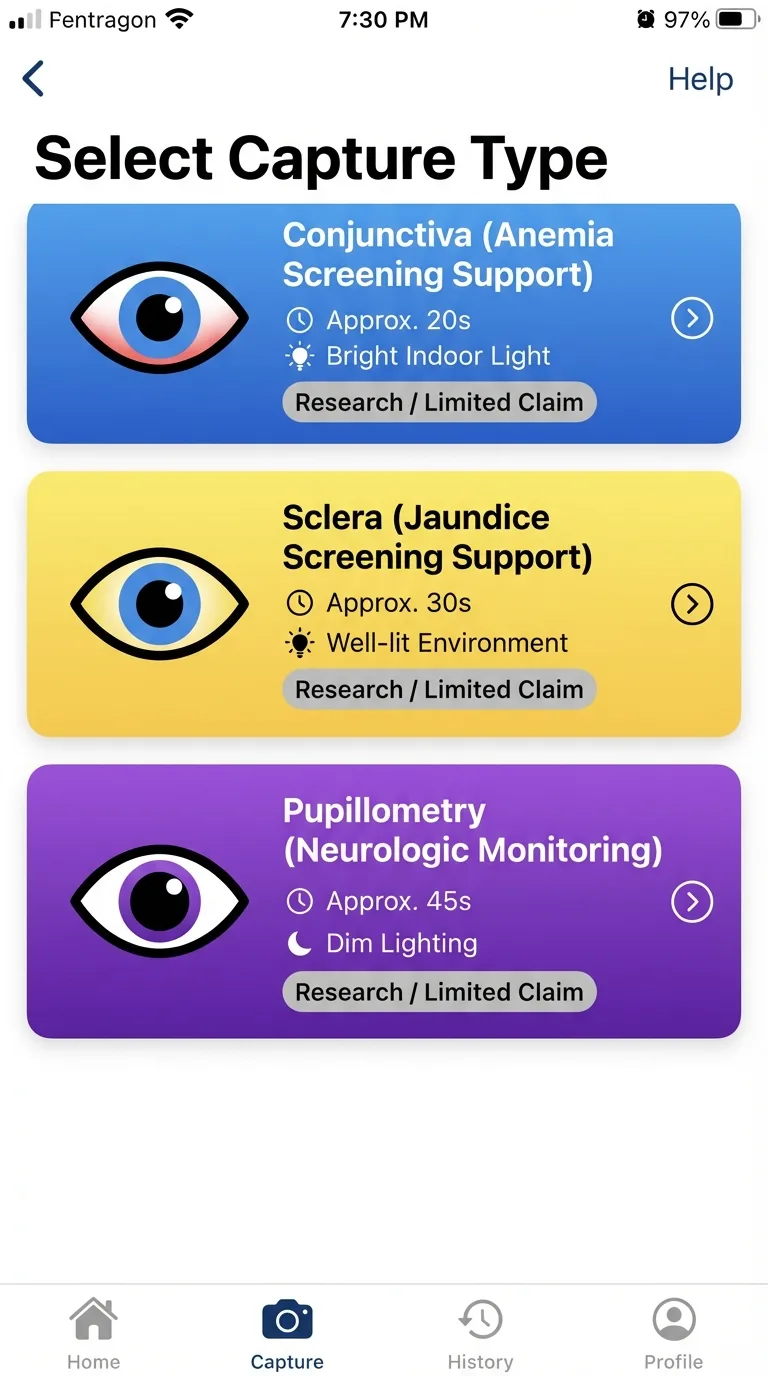This screenshot has width=768, height=1376.
Task: Tap the purple Pupillometry eye illustration
Action: coord(159,901)
